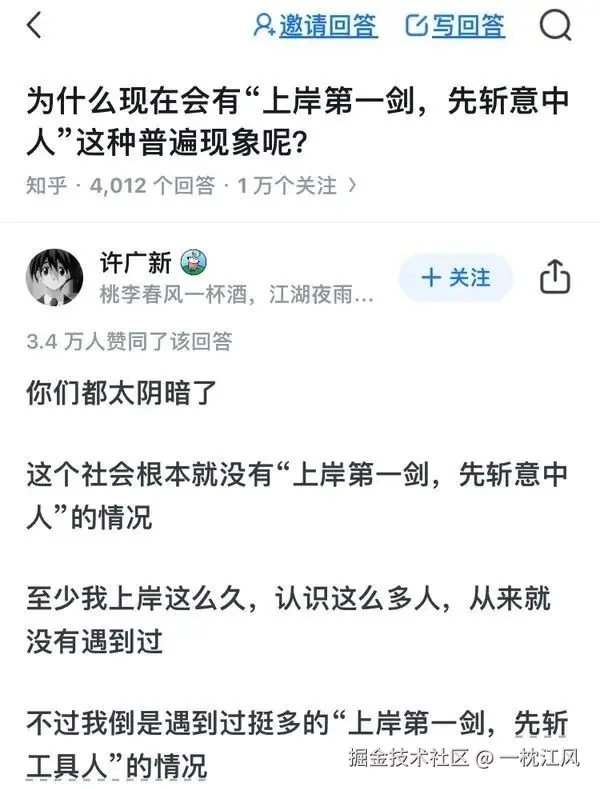This screenshot has height=789, width=600.
Task: Tap 邀请回答 to invite someone to answer
Action: [x=316, y=26]
